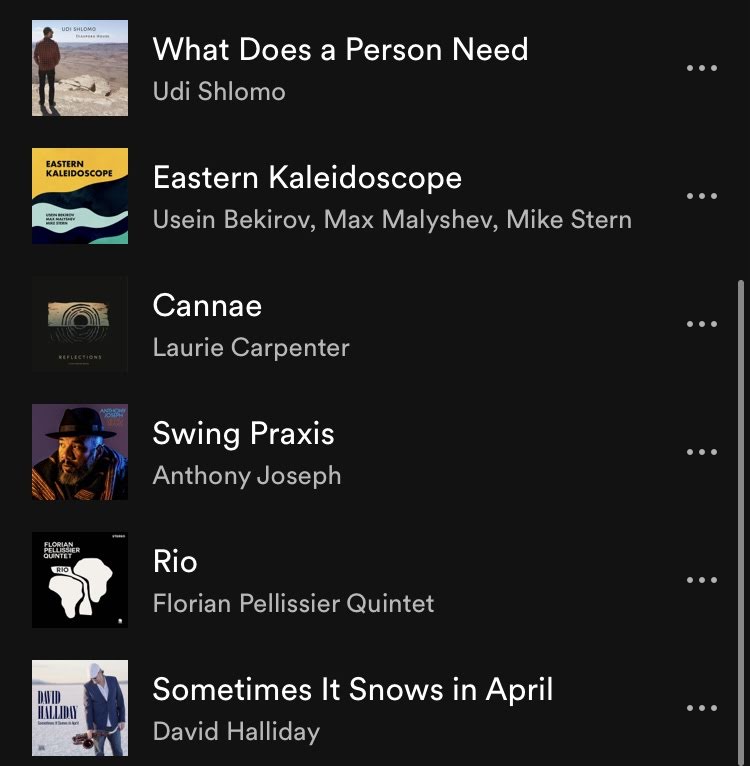Image resolution: width=750 pixels, height=766 pixels.
Task: Open the overflow menu for Rio
Action: 702,580
